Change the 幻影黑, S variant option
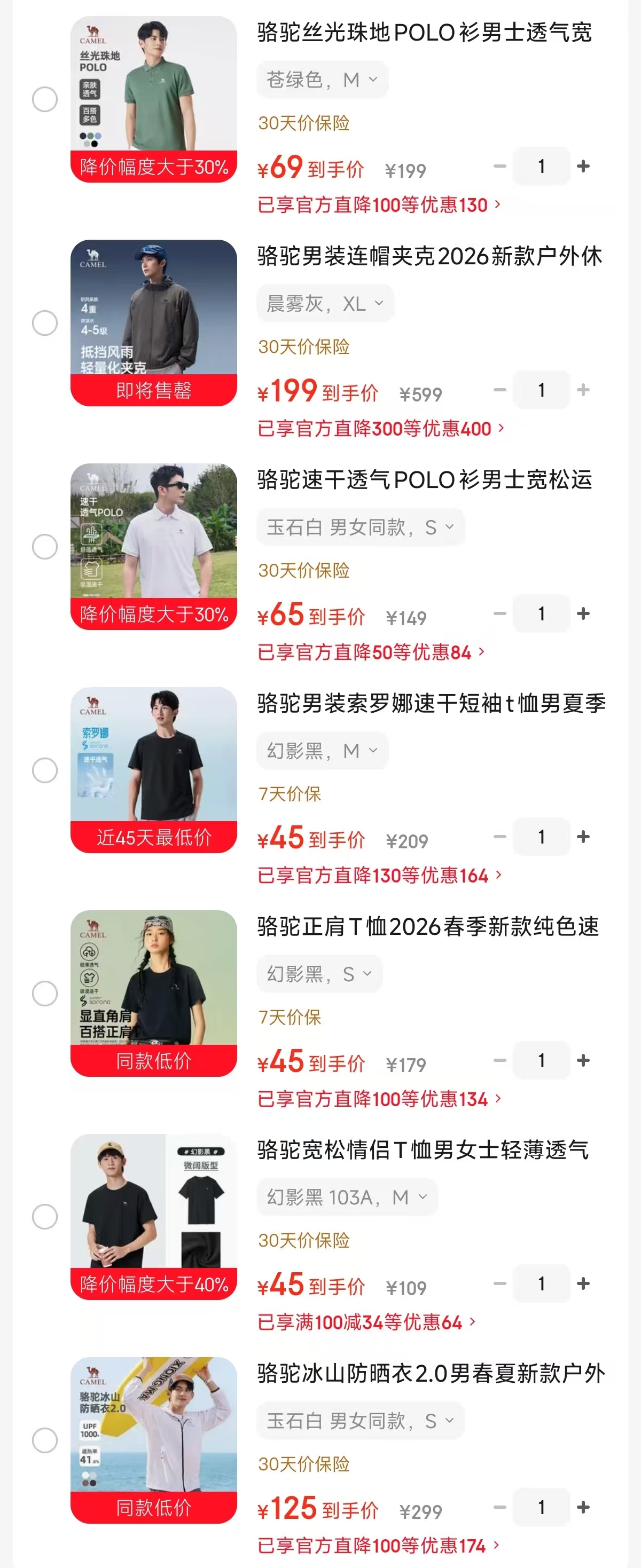This screenshot has height=1568, width=641. (319, 974)
